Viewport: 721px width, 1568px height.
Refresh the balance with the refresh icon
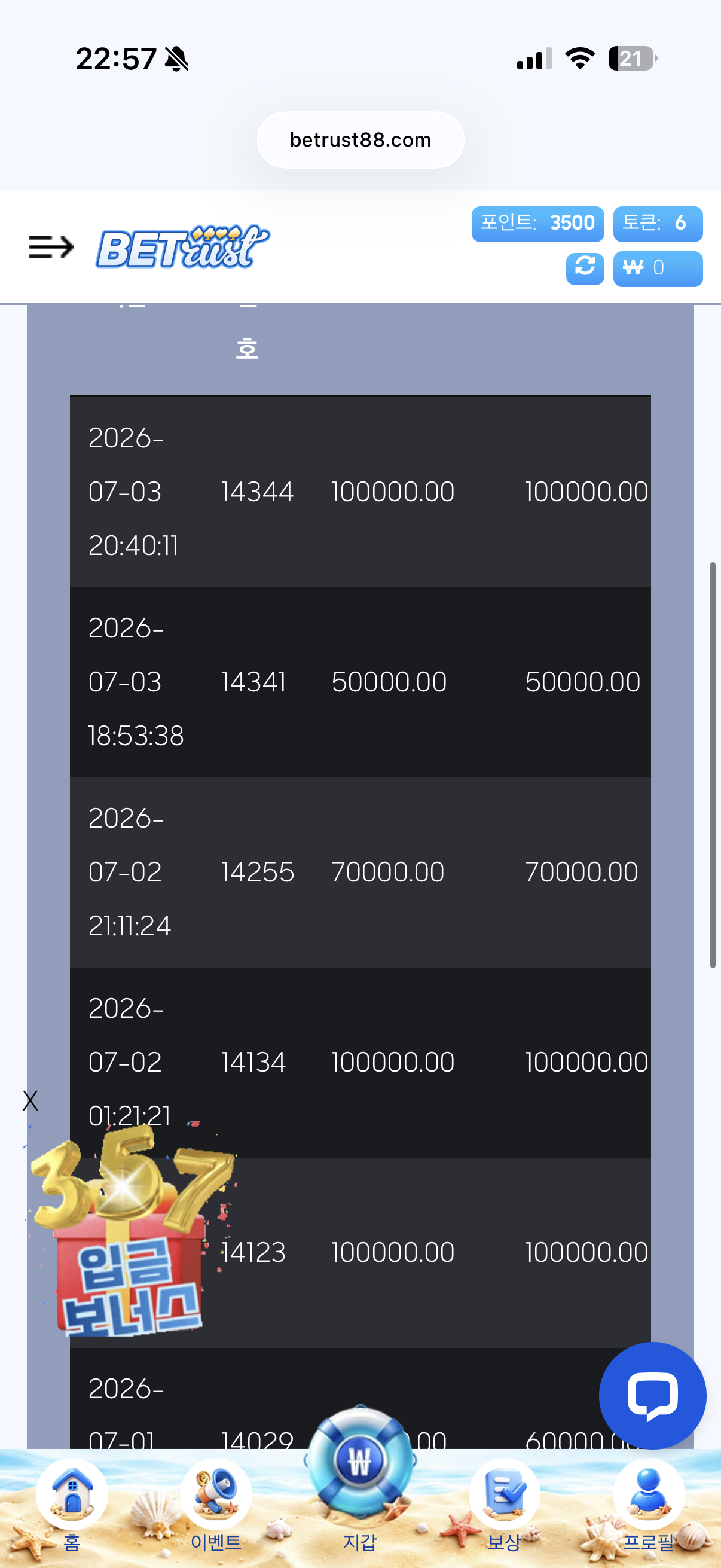tap(585, 269)
